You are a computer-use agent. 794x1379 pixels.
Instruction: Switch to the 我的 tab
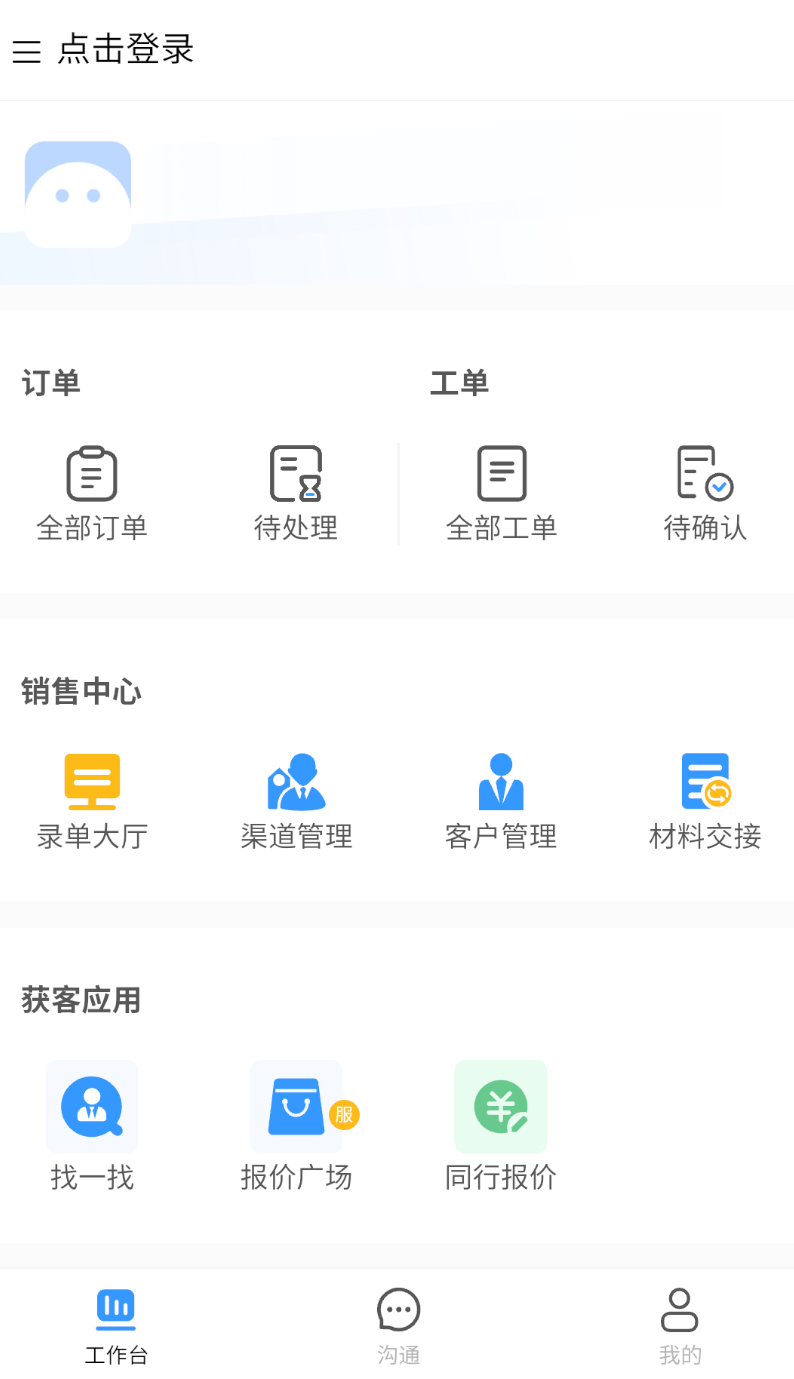(680, 1327)
